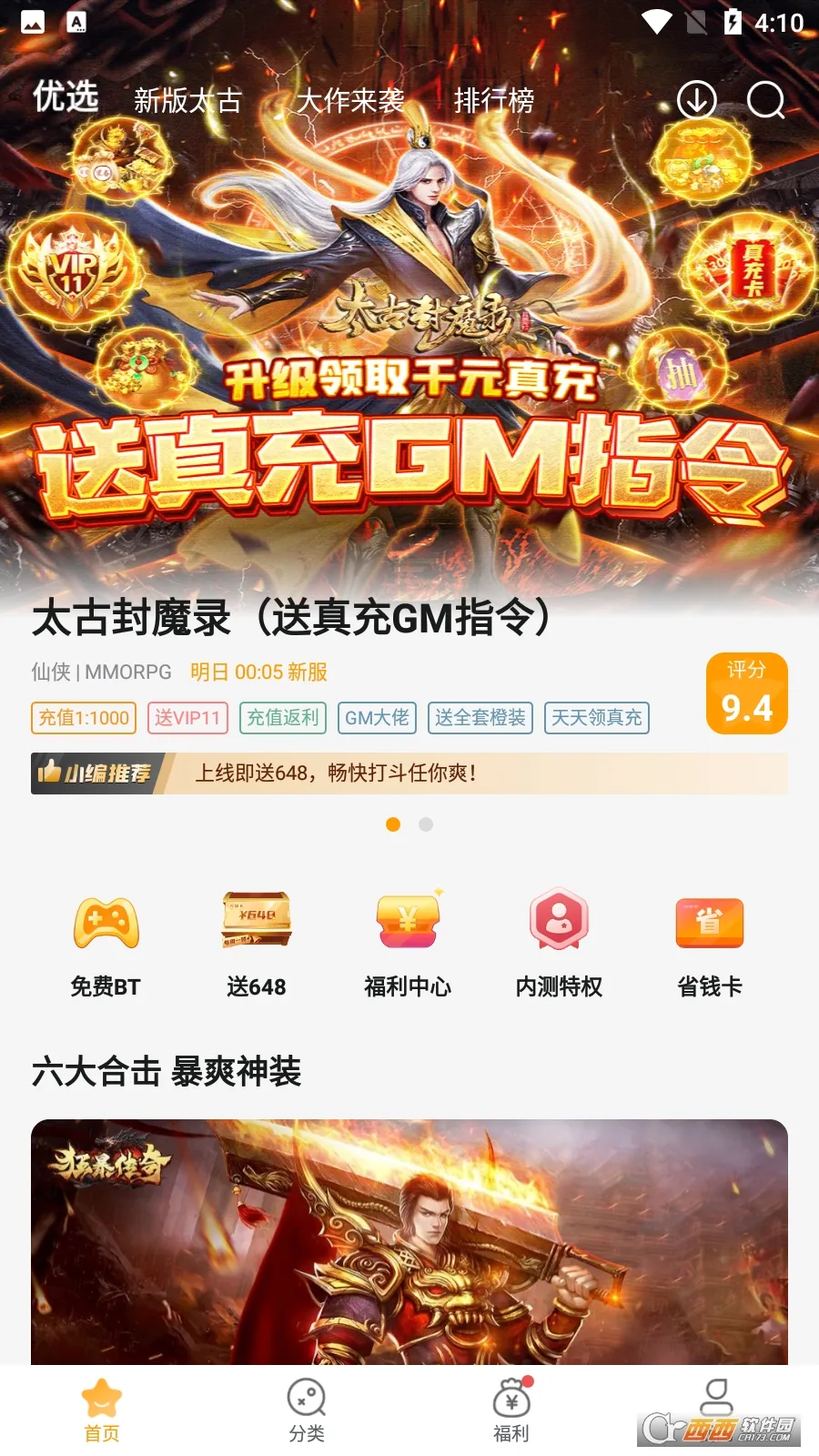Screen dimensions: 819x1456
Task: Go to the 首页 home tab
Action: coord(102,1410)
